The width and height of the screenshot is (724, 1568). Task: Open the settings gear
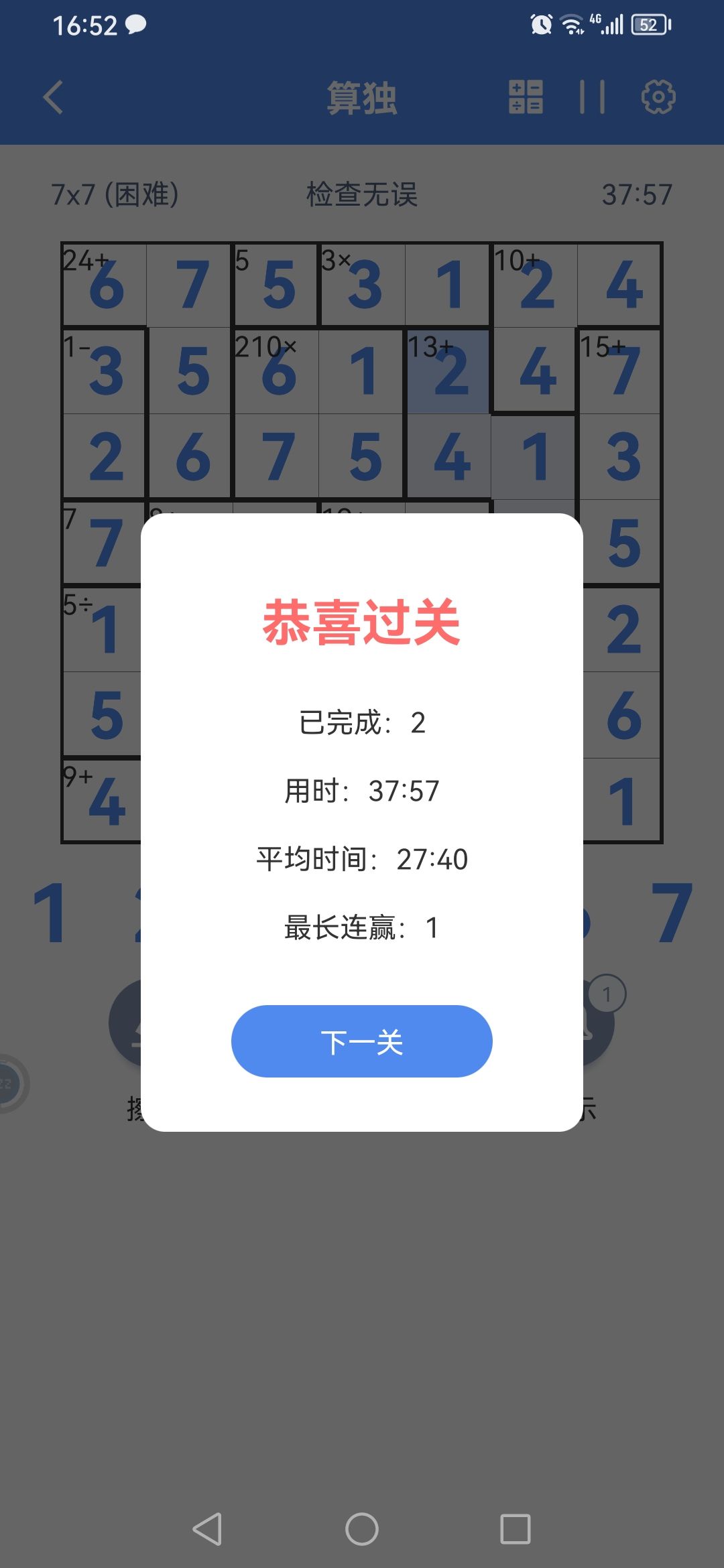pos(658,97)
